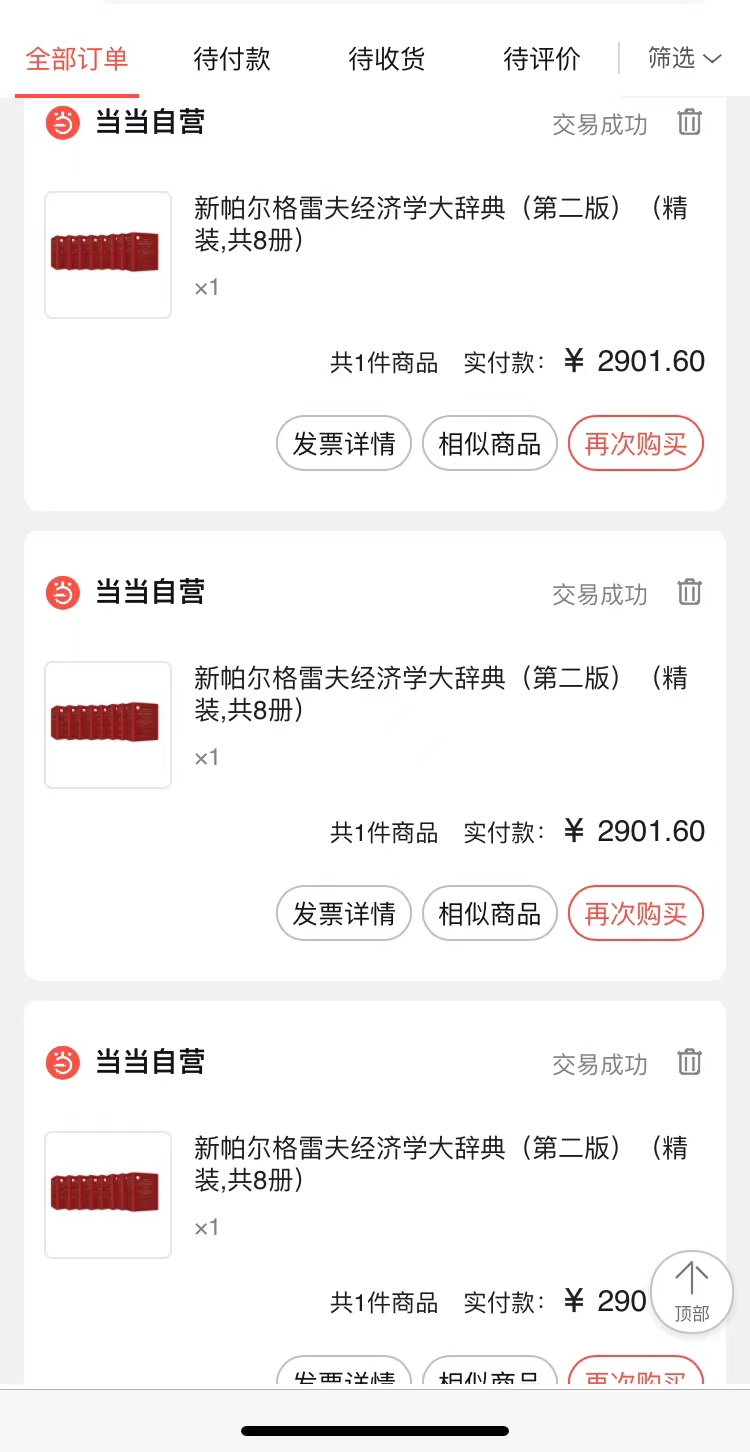
Task: Rebuy the second order via 再次购买
Action: point(636,913)
